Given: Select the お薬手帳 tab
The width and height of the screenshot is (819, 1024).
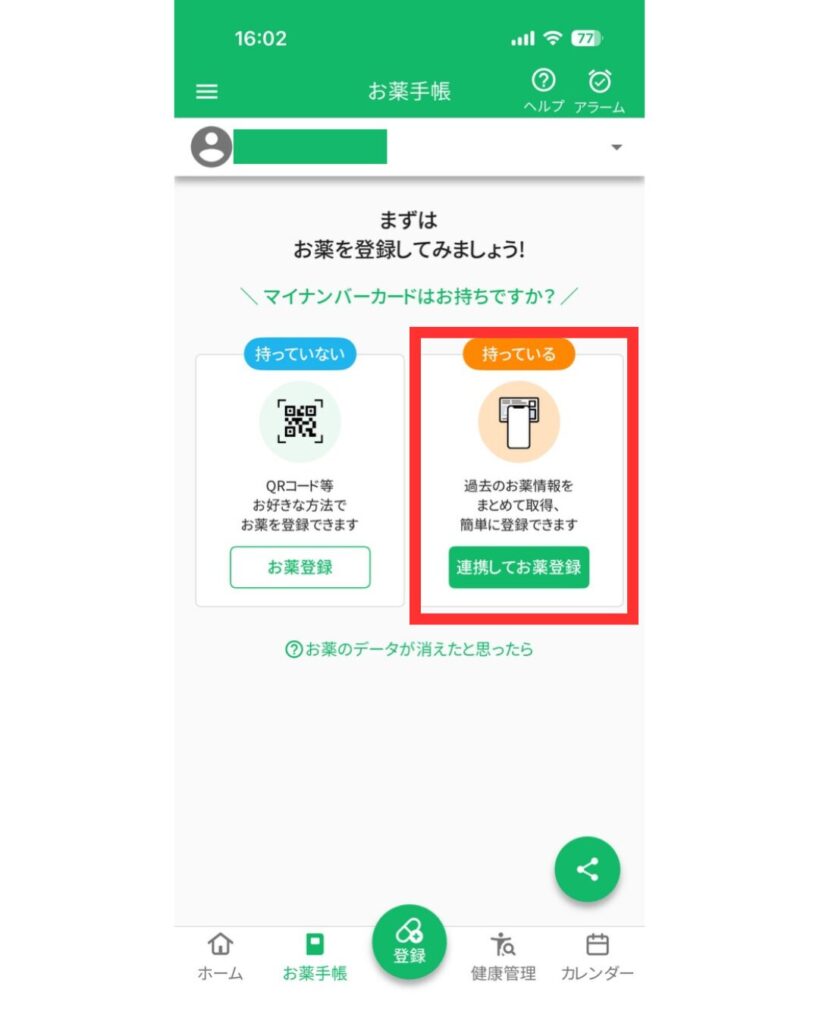Looking at the screenshot, I should pos(315,956).
